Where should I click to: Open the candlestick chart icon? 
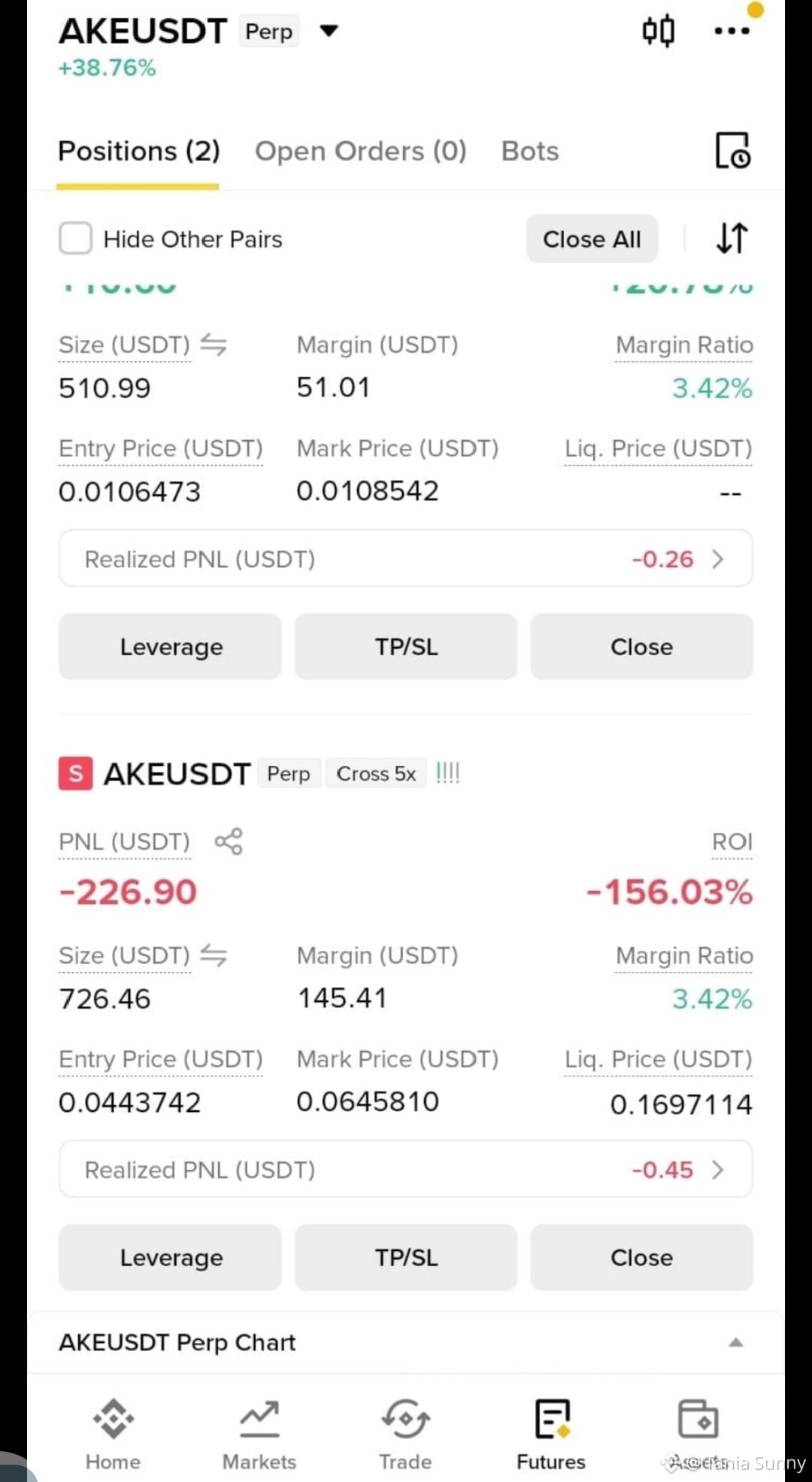(659, 31)
